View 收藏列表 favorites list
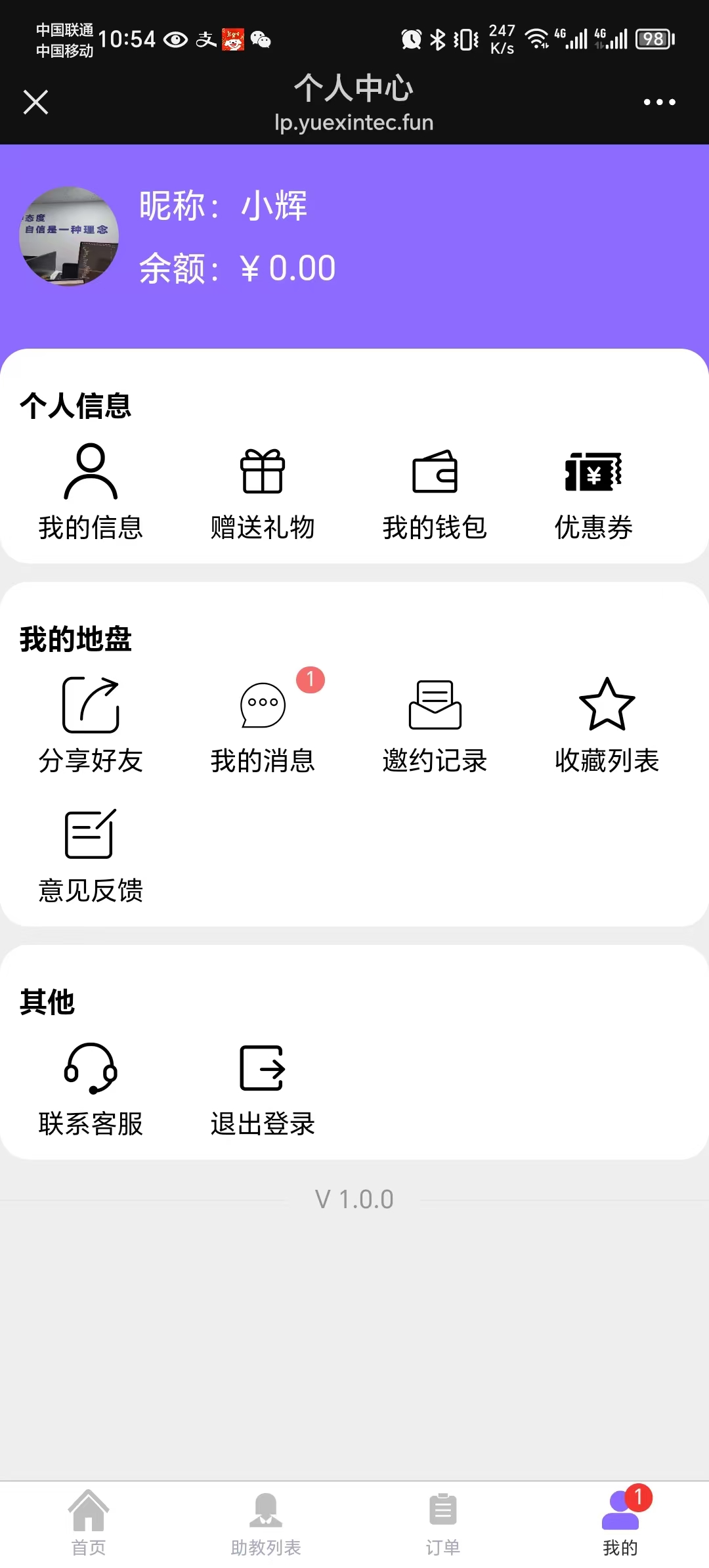The height and width of the screenshot is (1568, 709). (607, 724)
